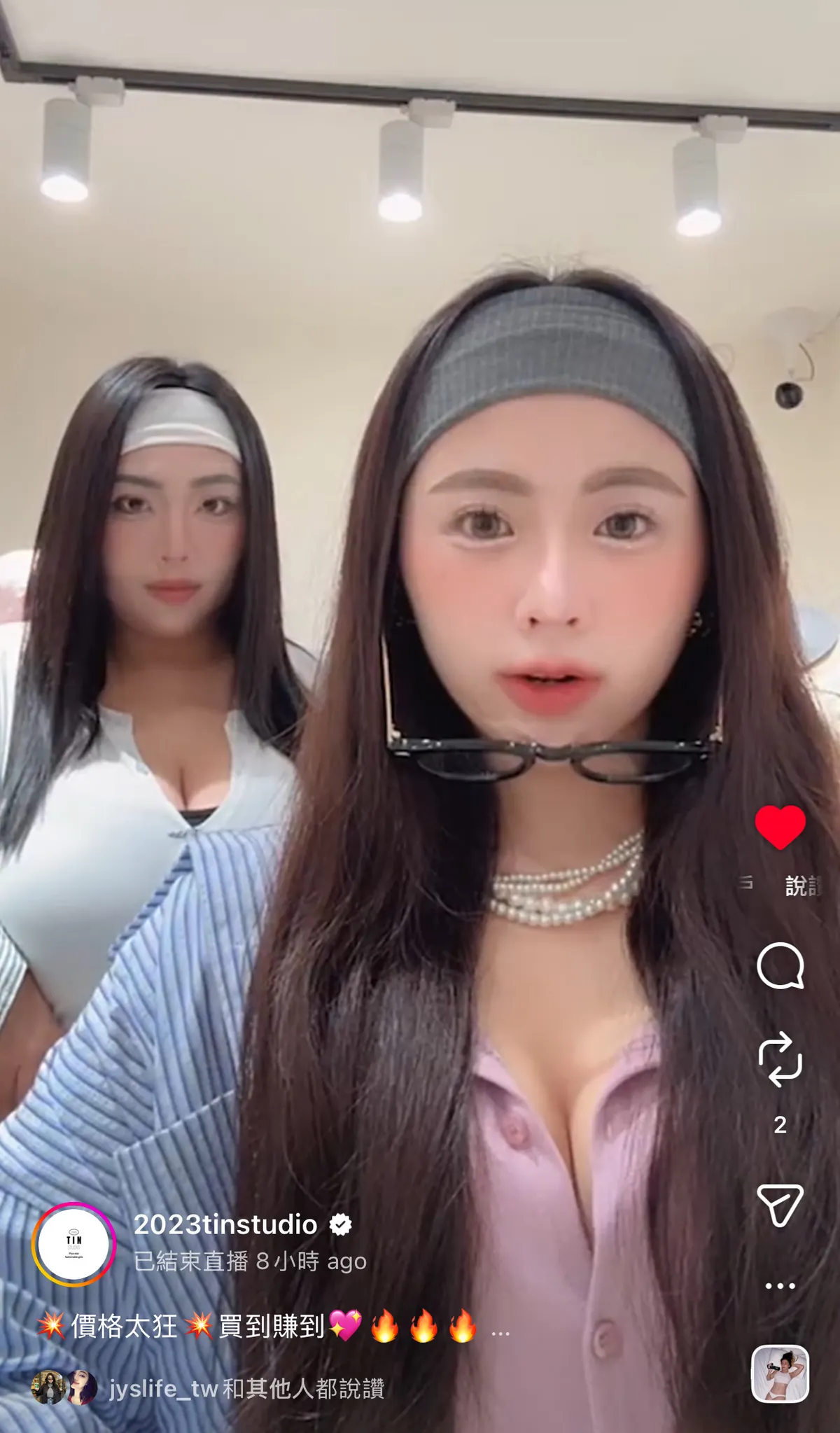Image resolution: width=840 pixels, height=1433 pixels.
Task: Repost this reel
Action: point(780,1059)
